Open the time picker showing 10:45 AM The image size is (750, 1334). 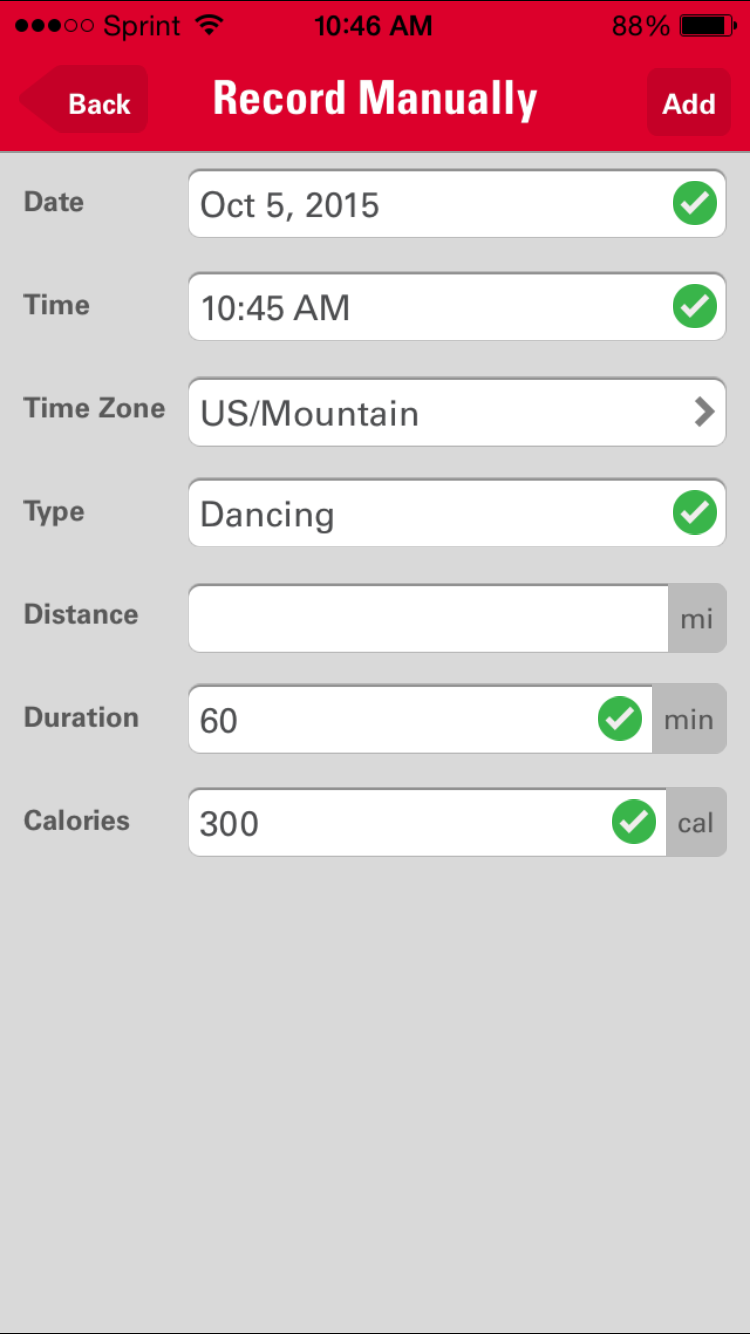coord(400,307)
